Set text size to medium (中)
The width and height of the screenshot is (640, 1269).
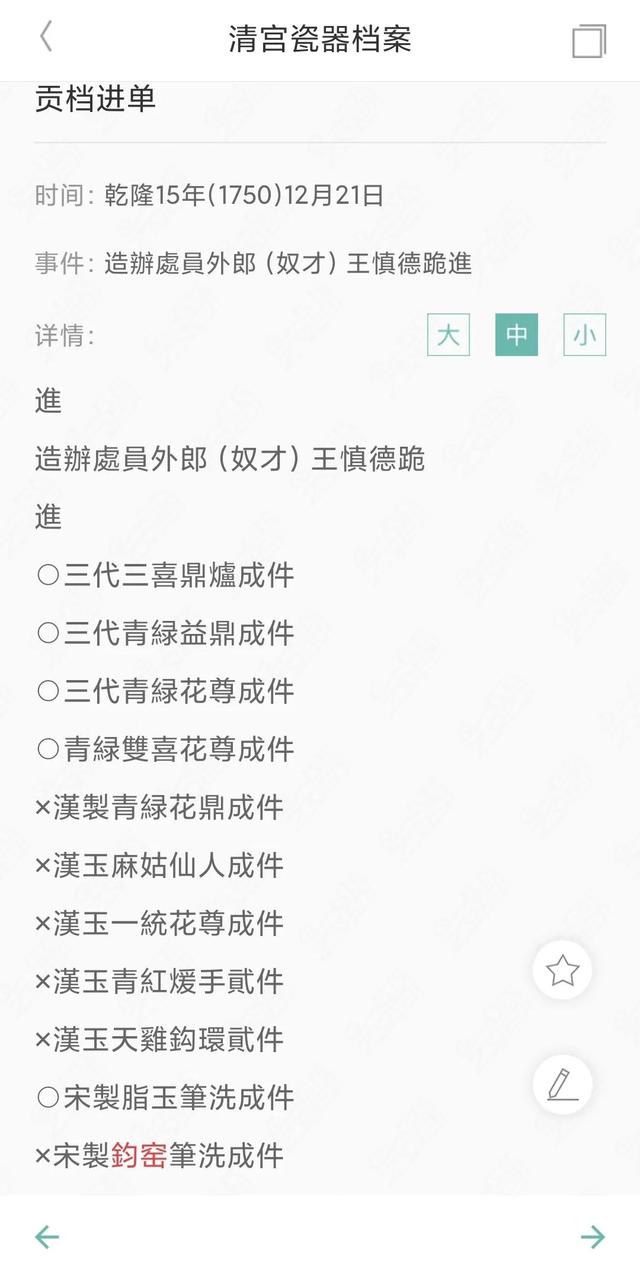pyautogui.click(x=516, y=335)
